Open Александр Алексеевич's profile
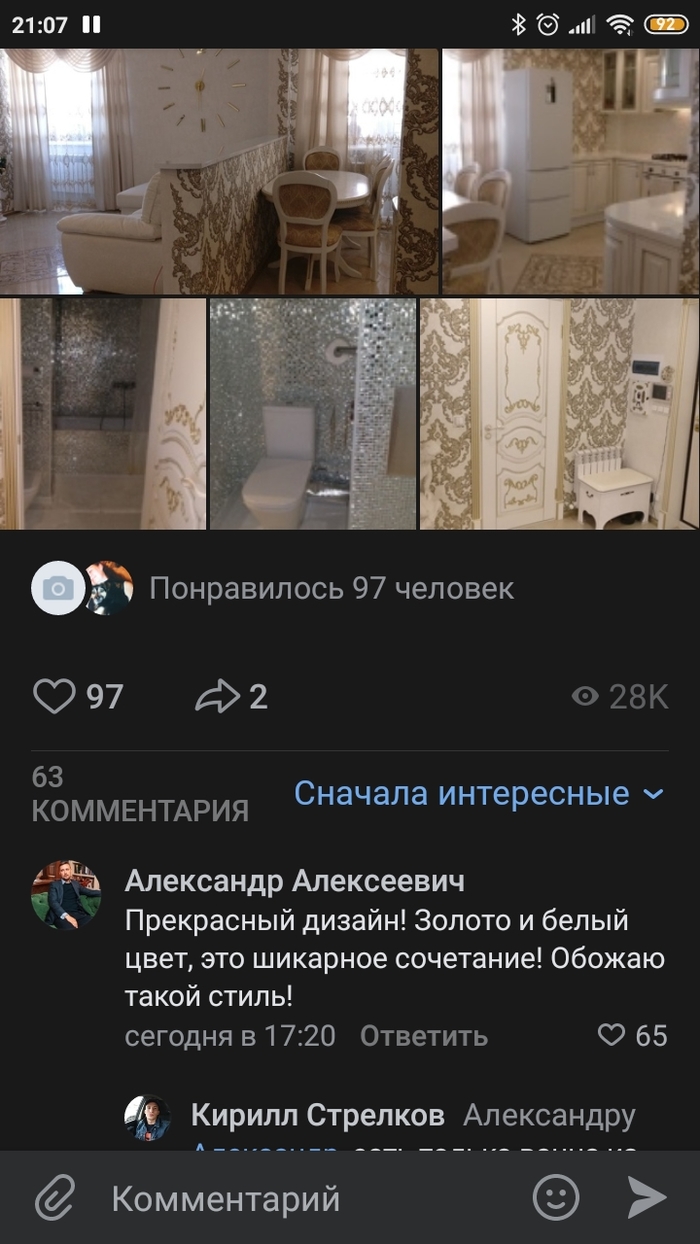Viewport: 700px width, 1244px height. [x=66, y=895]
